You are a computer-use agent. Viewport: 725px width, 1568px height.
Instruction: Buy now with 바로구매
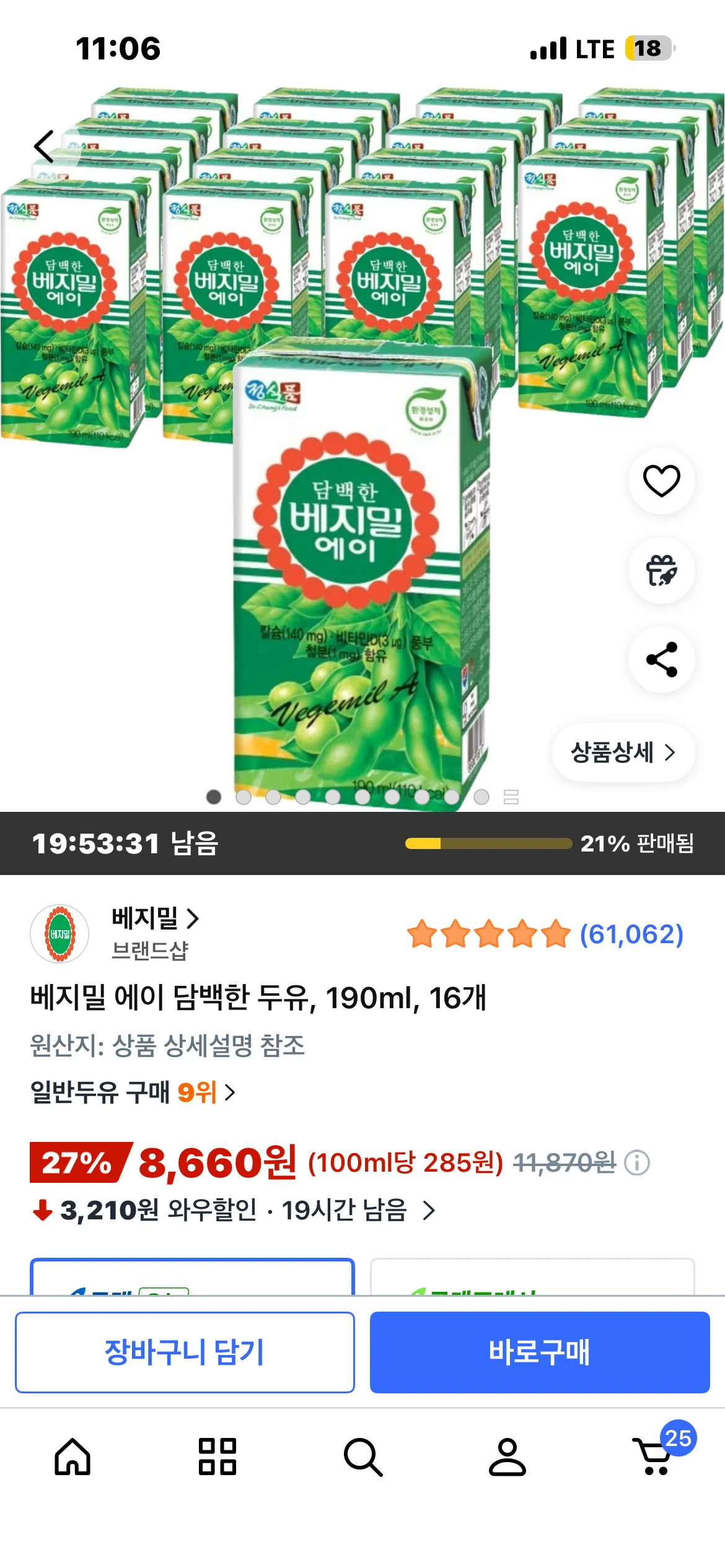540,1352
